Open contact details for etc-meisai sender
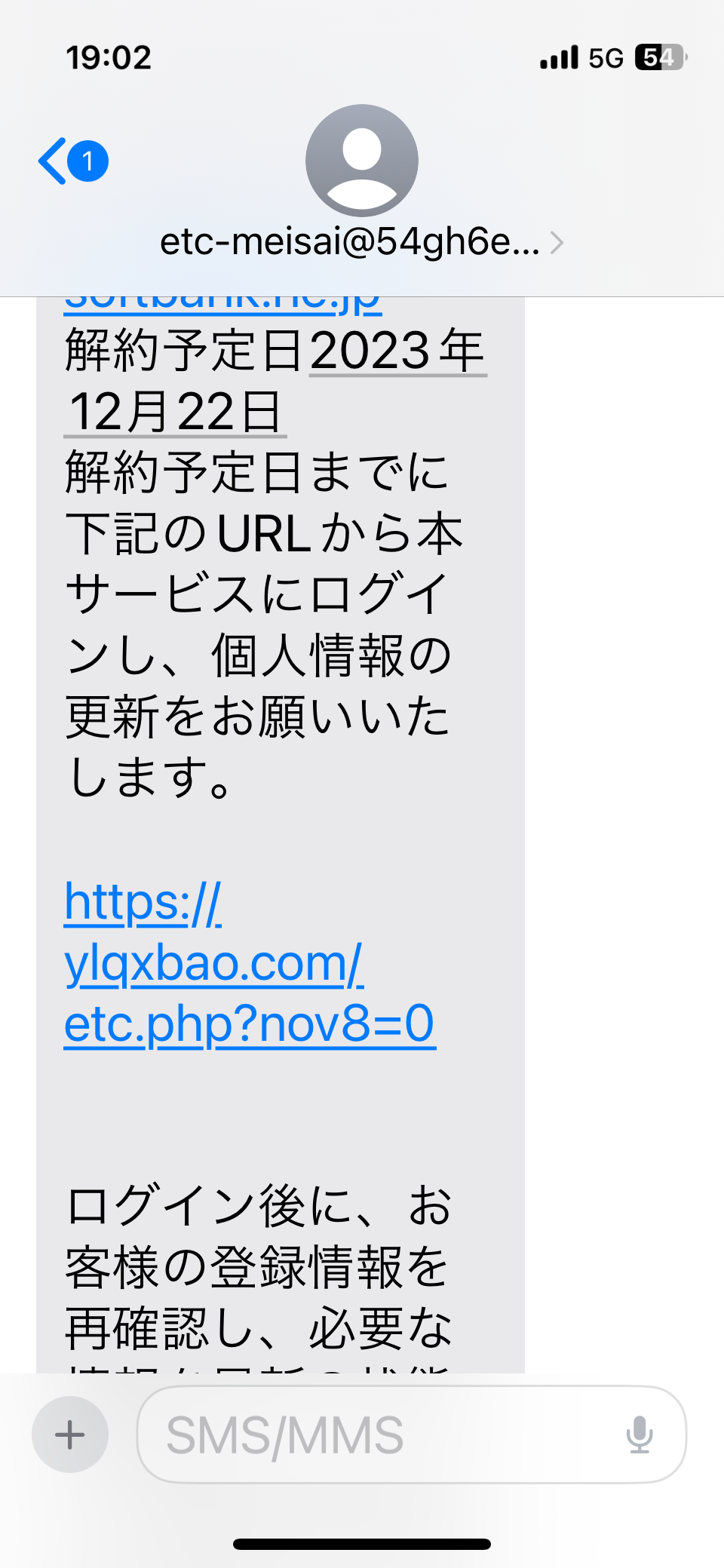Screen dimensions: 724x1568 pyautogui.click(x=361, y=242)
